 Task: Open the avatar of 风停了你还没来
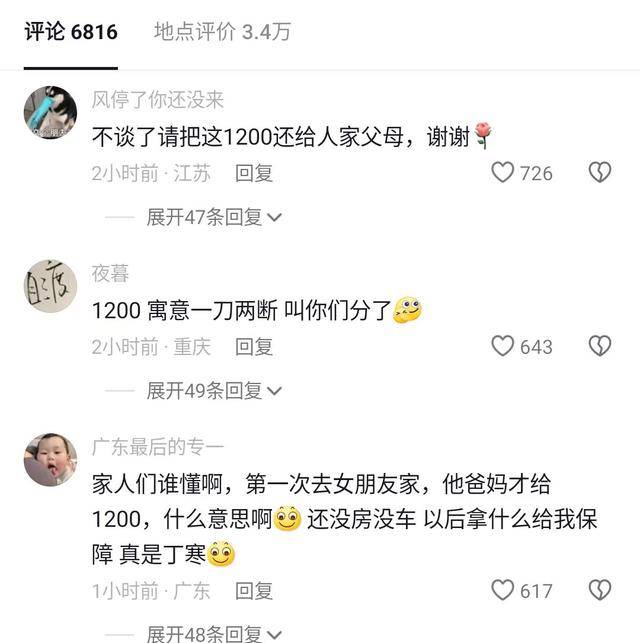click(50, 112)
